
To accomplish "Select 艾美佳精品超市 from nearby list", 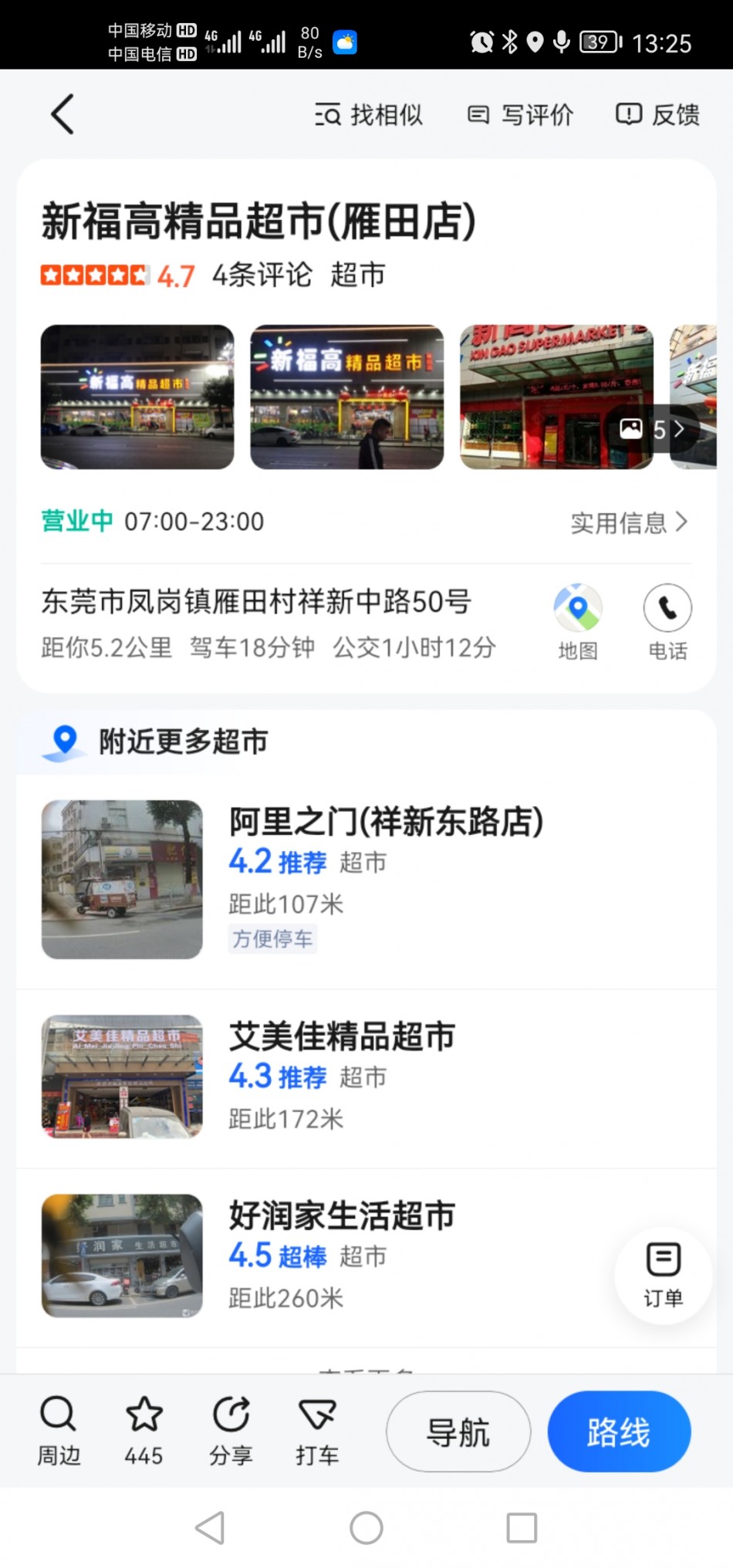I will [x=342, y=1036].
